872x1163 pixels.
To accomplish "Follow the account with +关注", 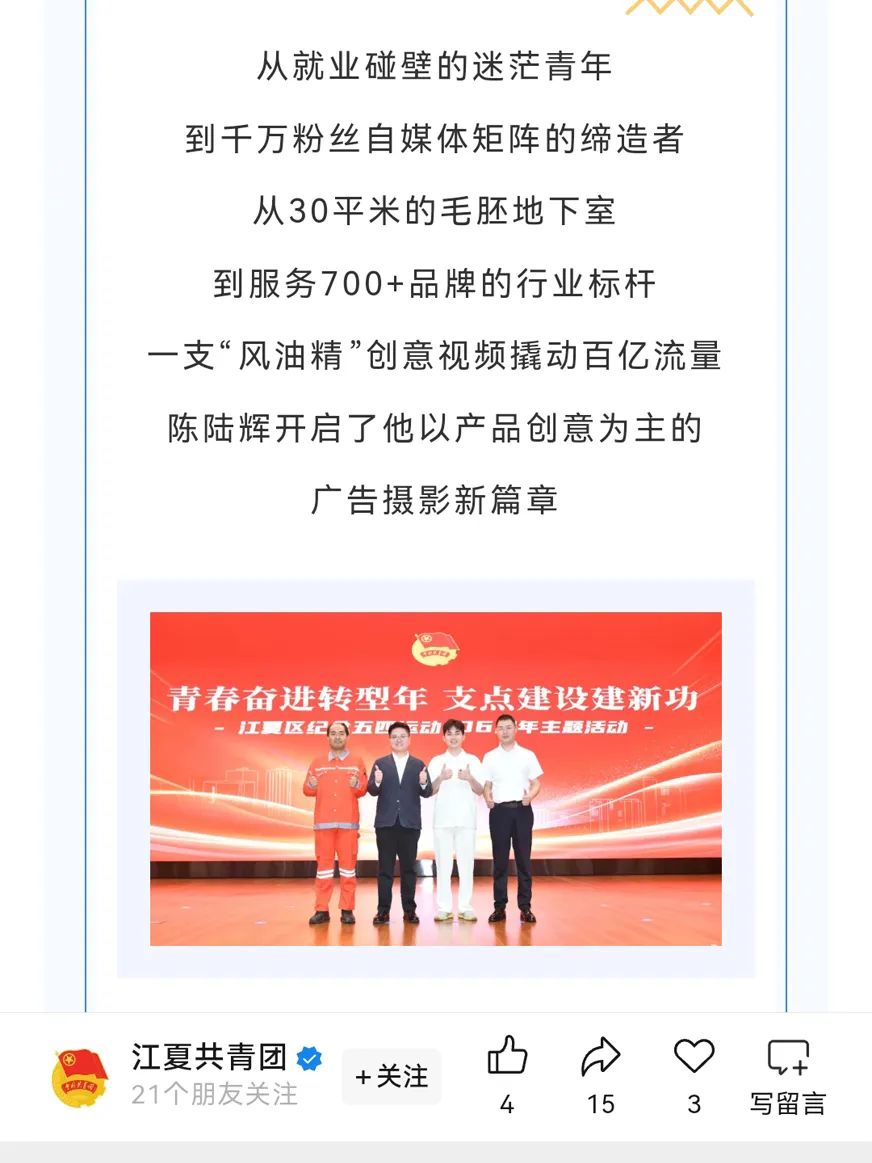I will click(392, 1077).
